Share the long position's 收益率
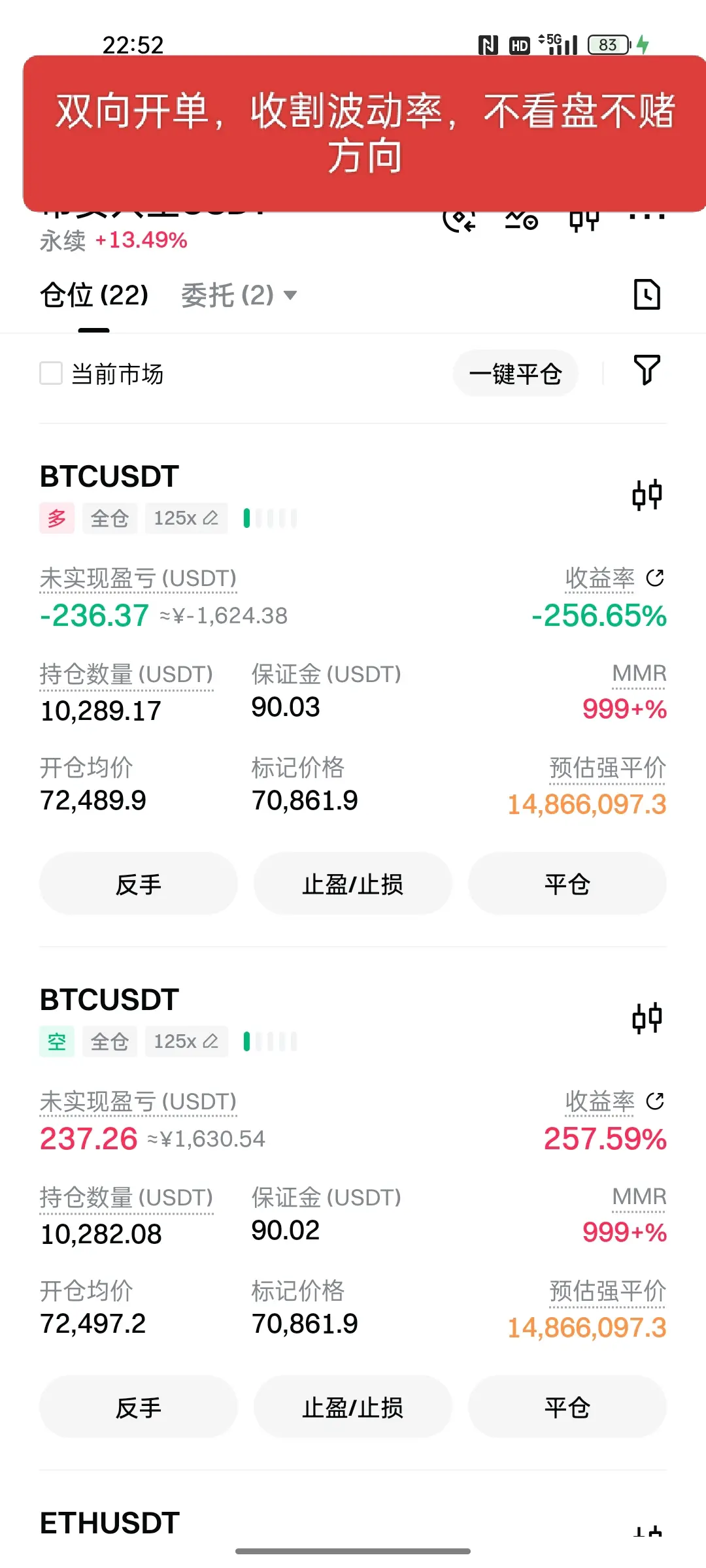The height and width of the screenshot is (1568, 706). [655, 578]
